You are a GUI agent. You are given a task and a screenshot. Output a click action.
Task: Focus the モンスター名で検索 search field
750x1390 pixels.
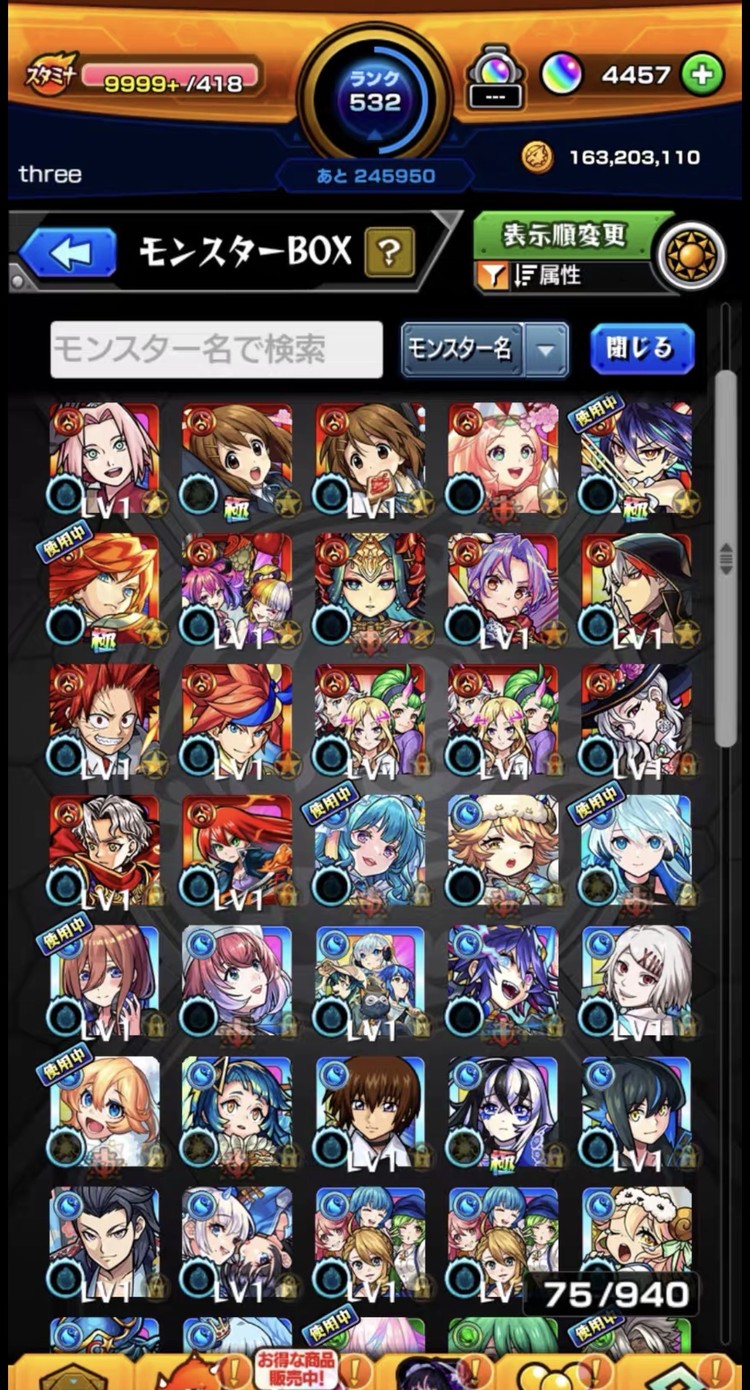[217, 349]
